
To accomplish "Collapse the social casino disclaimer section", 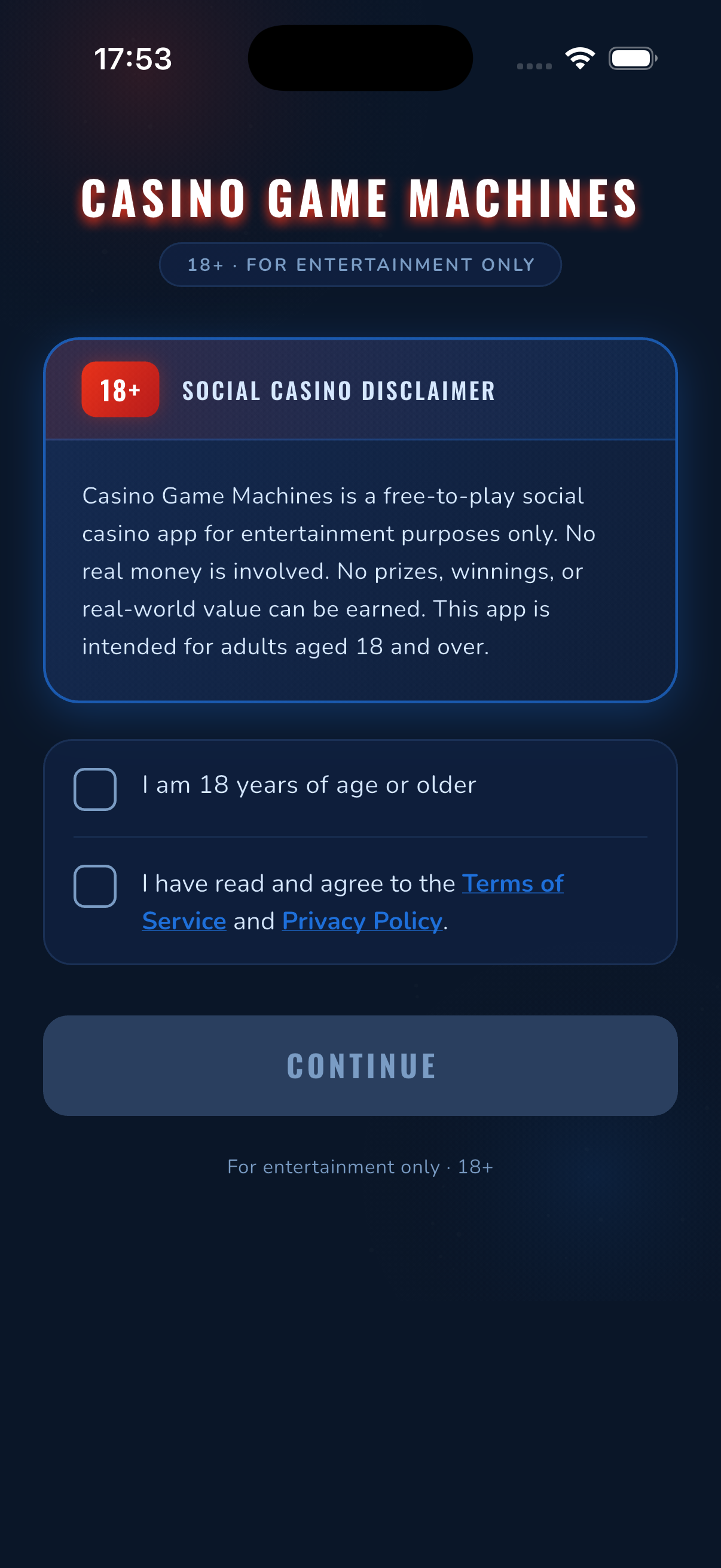I will point(338,391).
